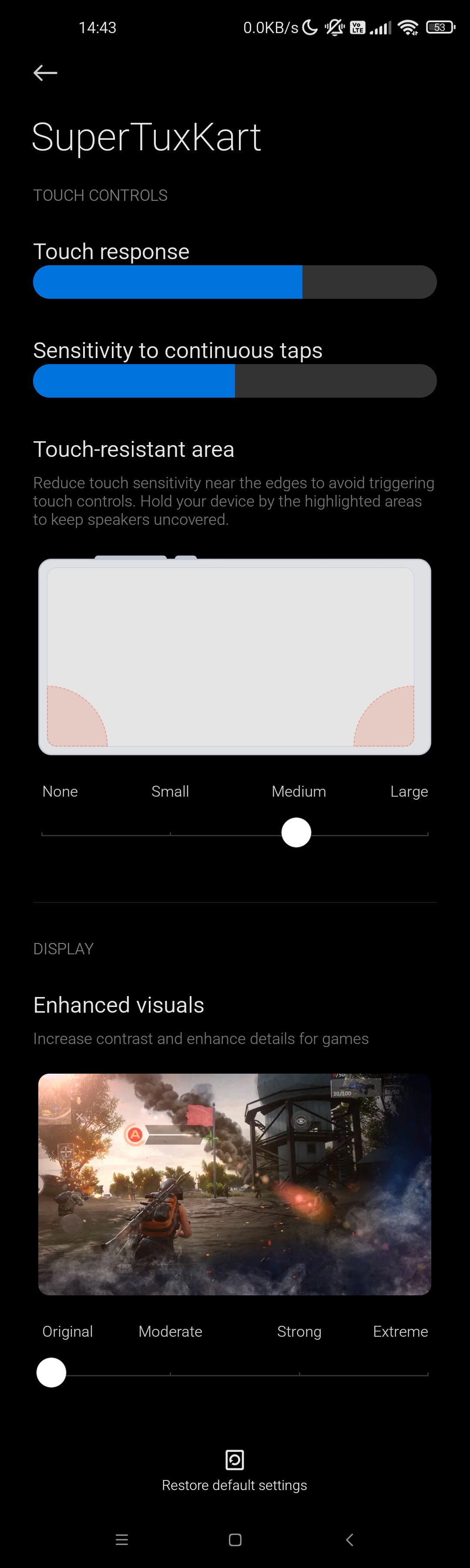
Task: Set touch-resistant area to None
Action: coord(43,834)
